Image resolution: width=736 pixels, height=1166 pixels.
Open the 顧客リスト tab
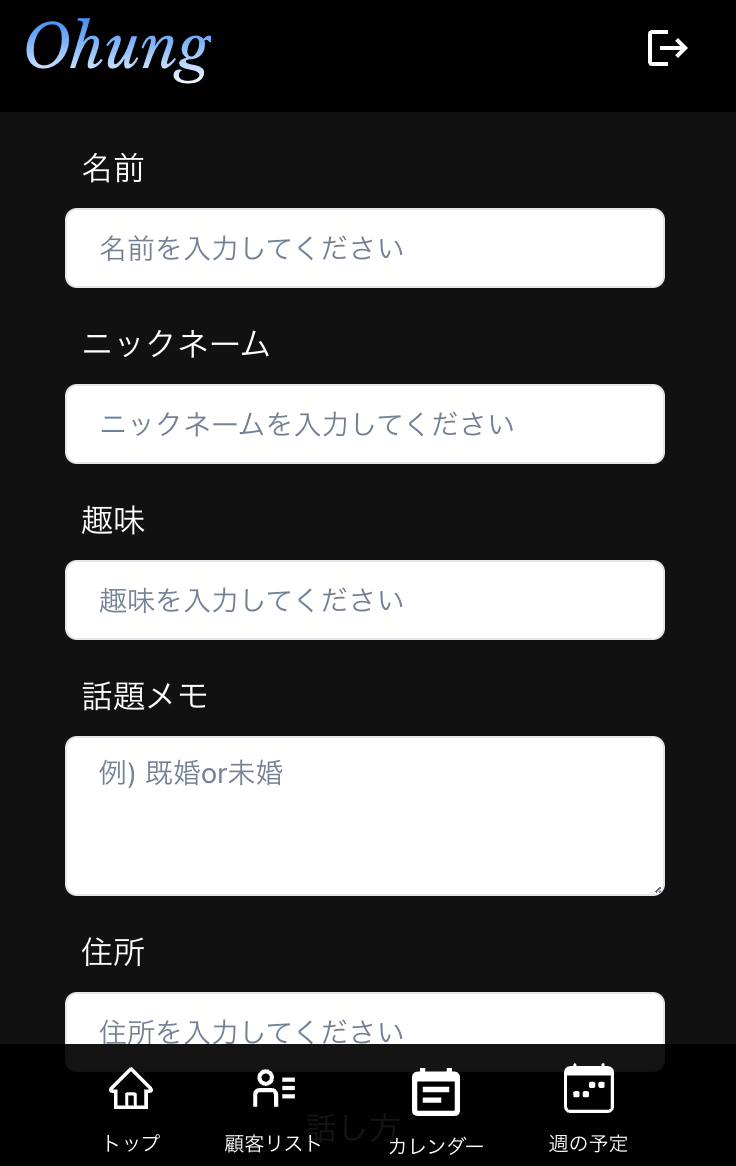pos(273,1109)
